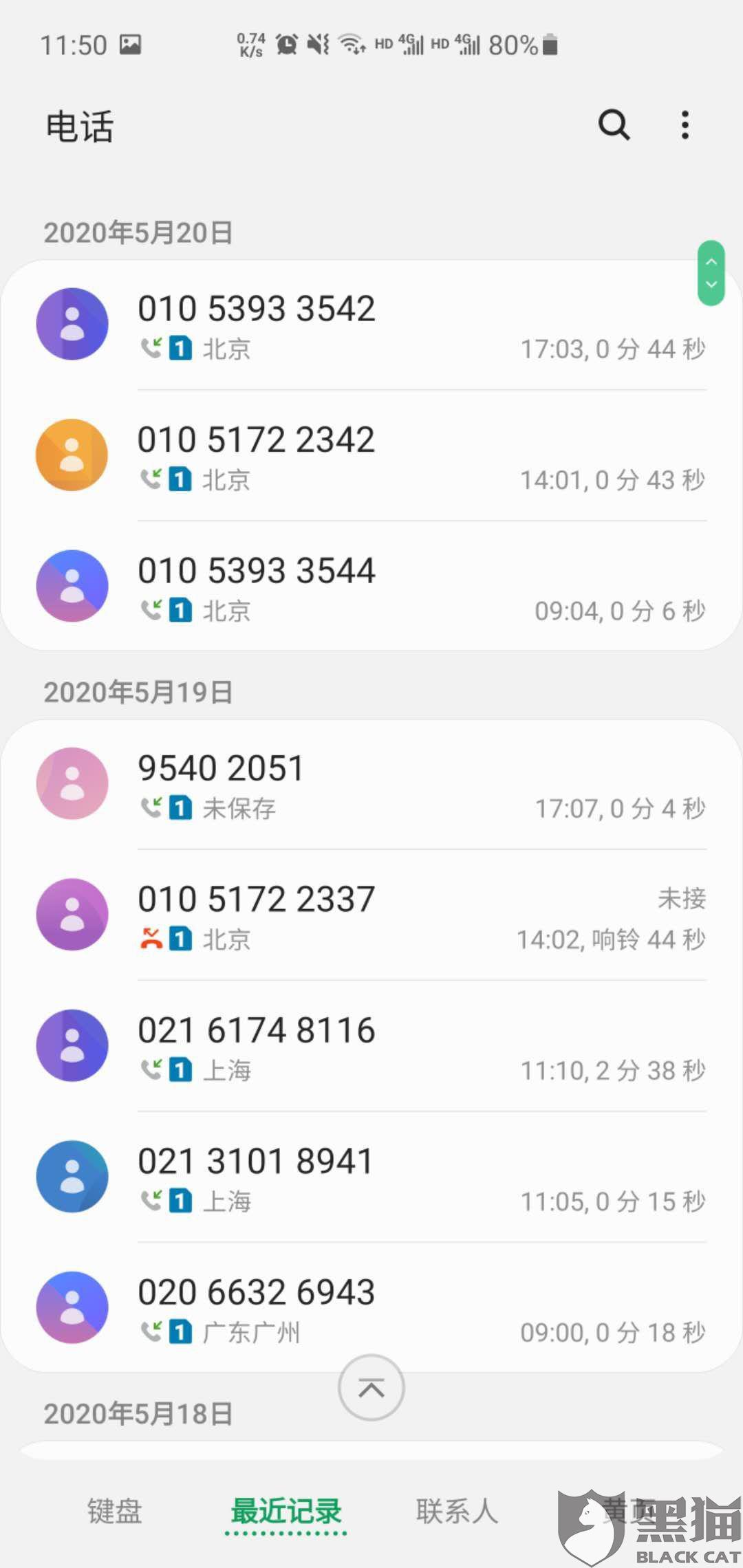The width and height of the screenshot is (743, 1568).
Task: Open the three-dot overflow menu
Action: coord(685,125)
